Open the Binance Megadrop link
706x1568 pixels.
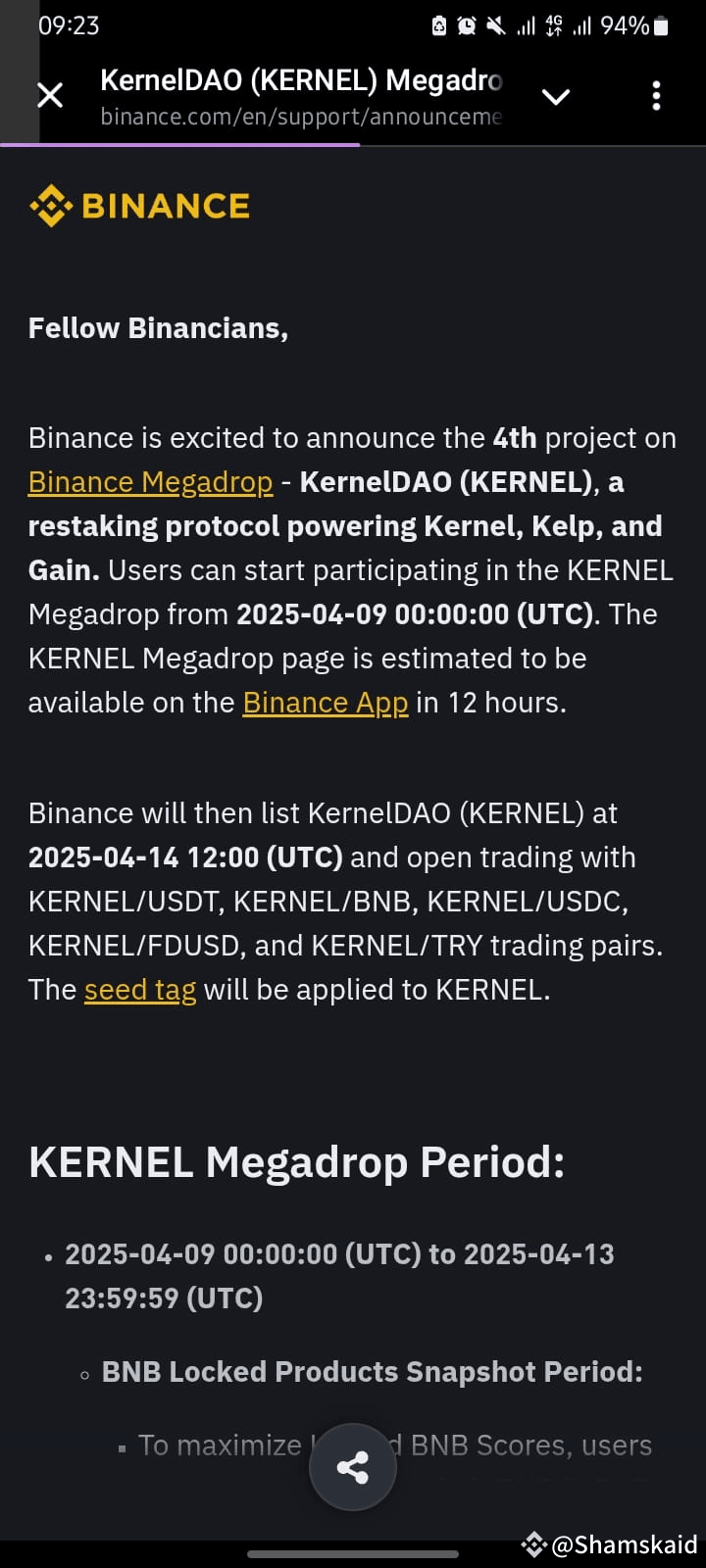[149, 481]
